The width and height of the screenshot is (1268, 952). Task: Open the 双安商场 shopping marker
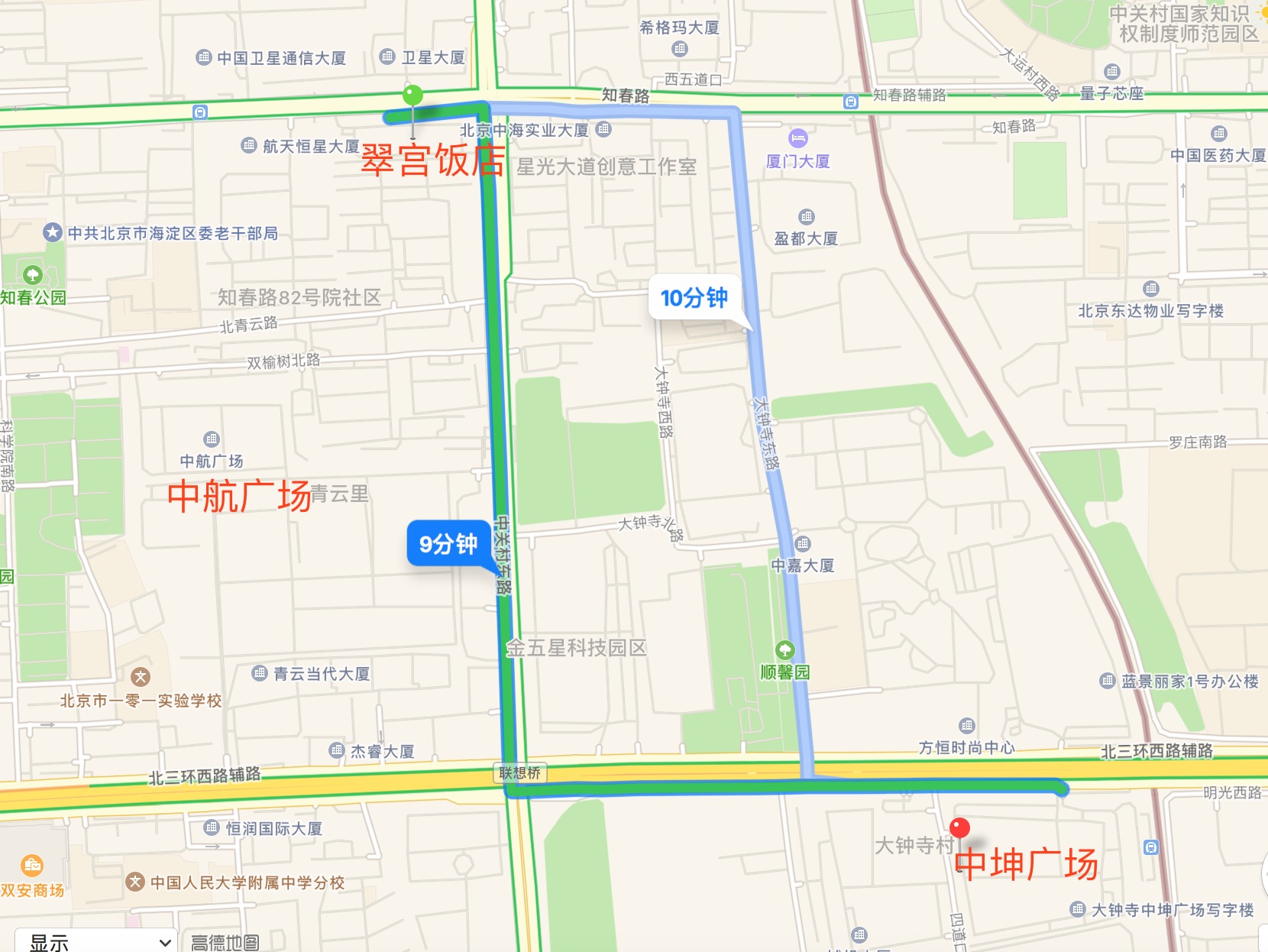click(32, 866)
